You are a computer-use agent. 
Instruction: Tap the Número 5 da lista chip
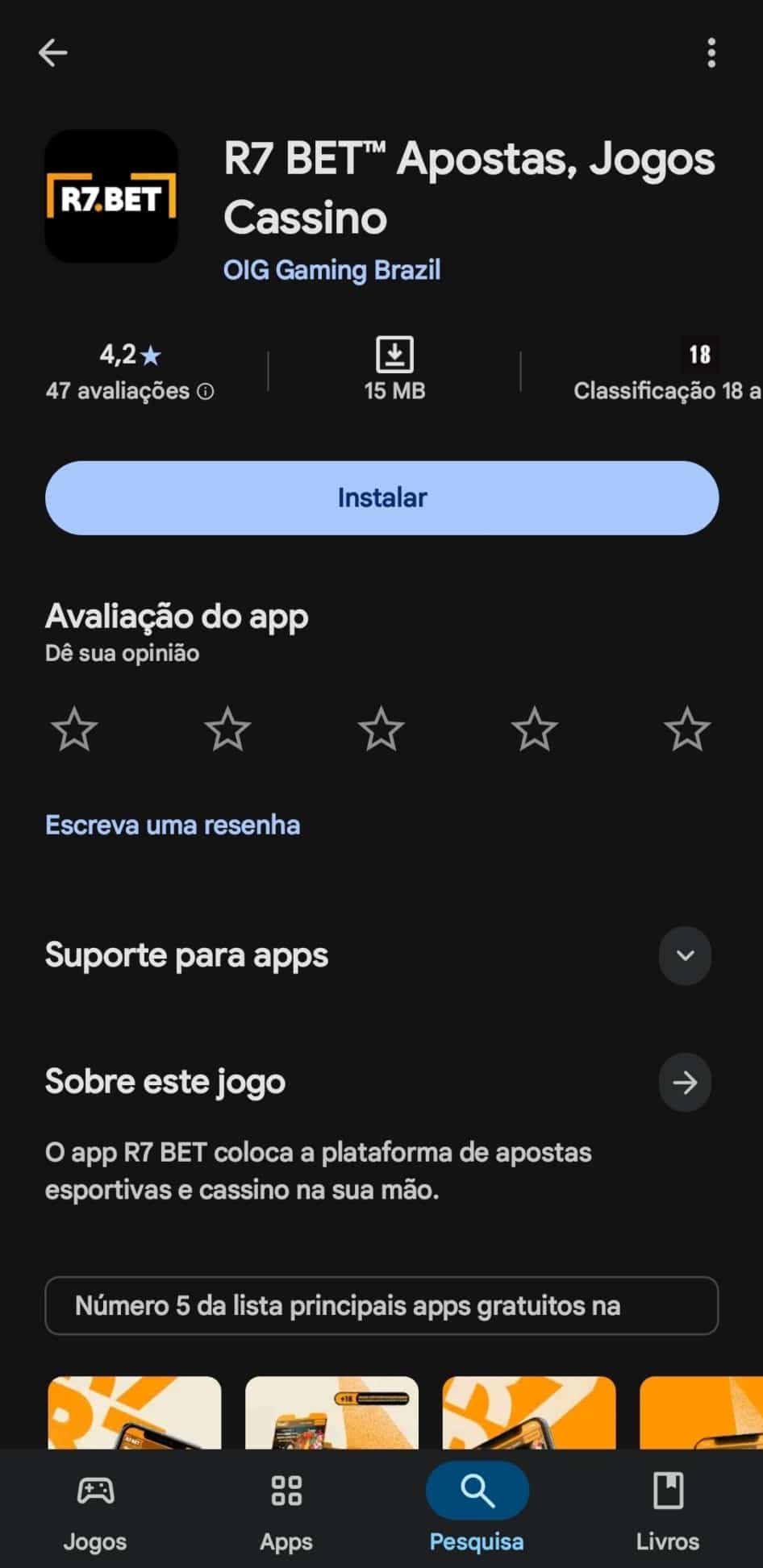click(381, 1305)
